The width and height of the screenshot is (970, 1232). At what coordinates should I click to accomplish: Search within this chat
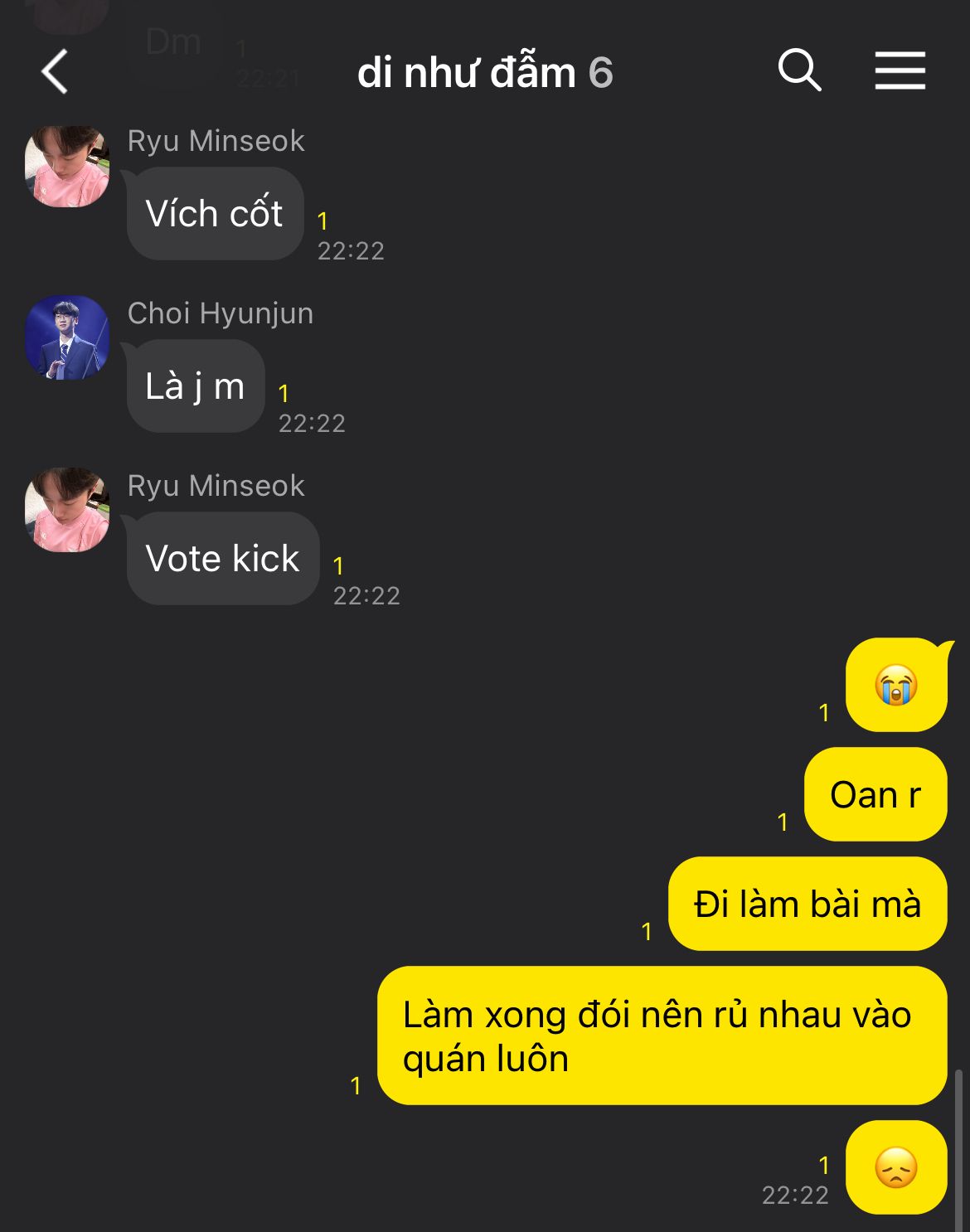[x=799, y=70]
